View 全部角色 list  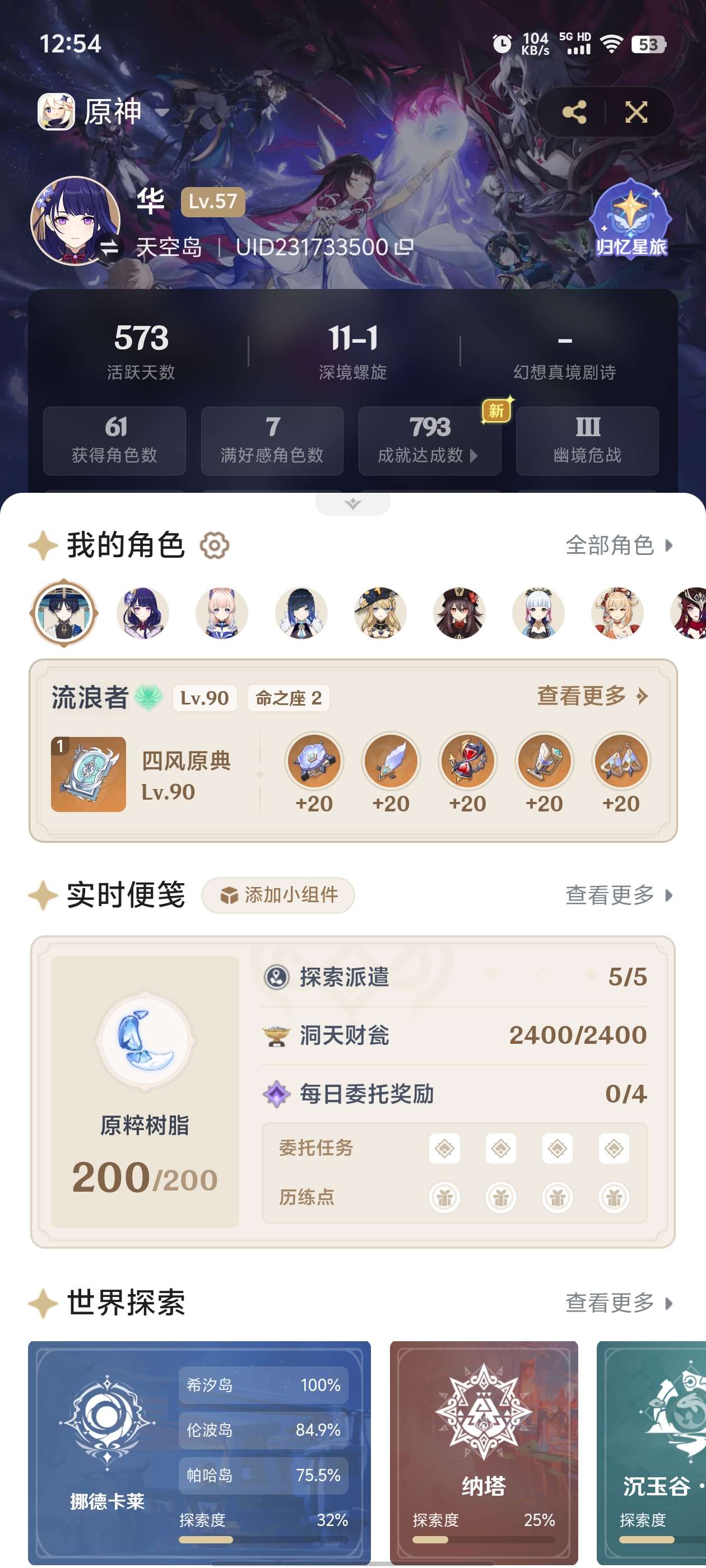(x=618, y=545)
